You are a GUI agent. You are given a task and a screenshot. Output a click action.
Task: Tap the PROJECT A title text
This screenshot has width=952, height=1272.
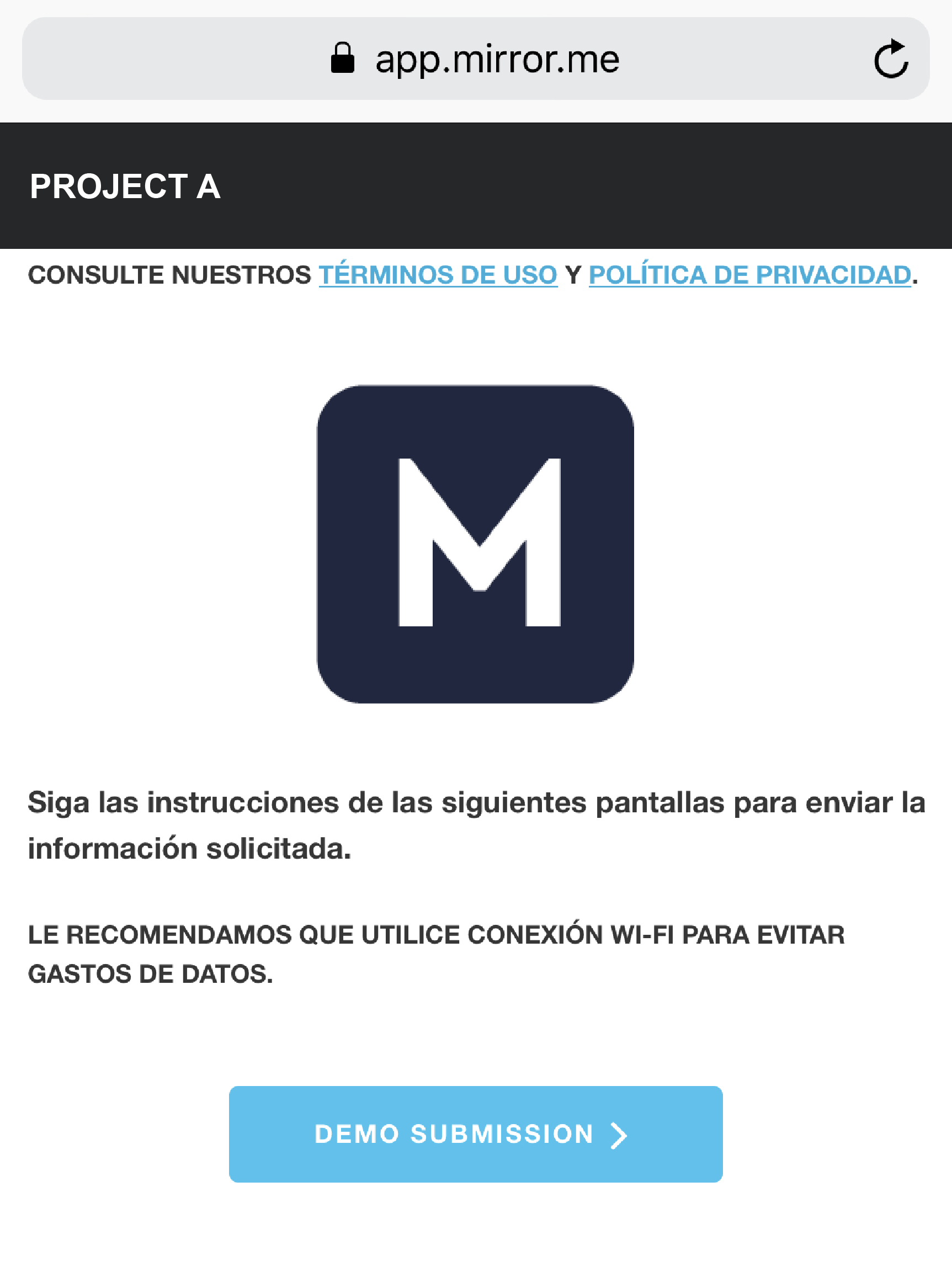[x=125, y=186]
